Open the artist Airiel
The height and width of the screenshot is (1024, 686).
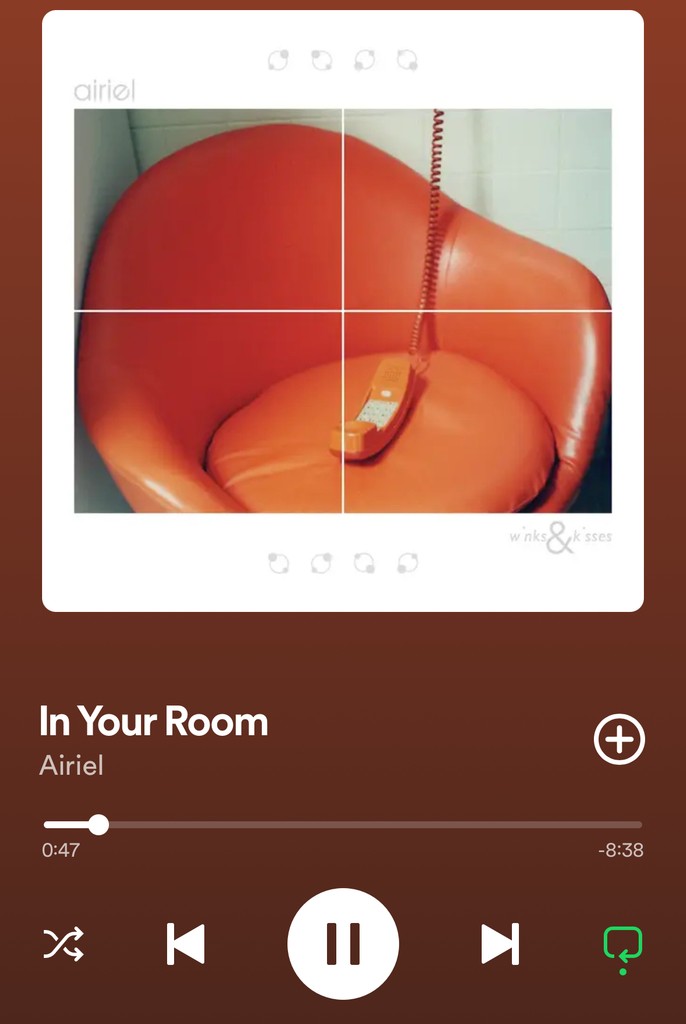click(x=71, y=765)
